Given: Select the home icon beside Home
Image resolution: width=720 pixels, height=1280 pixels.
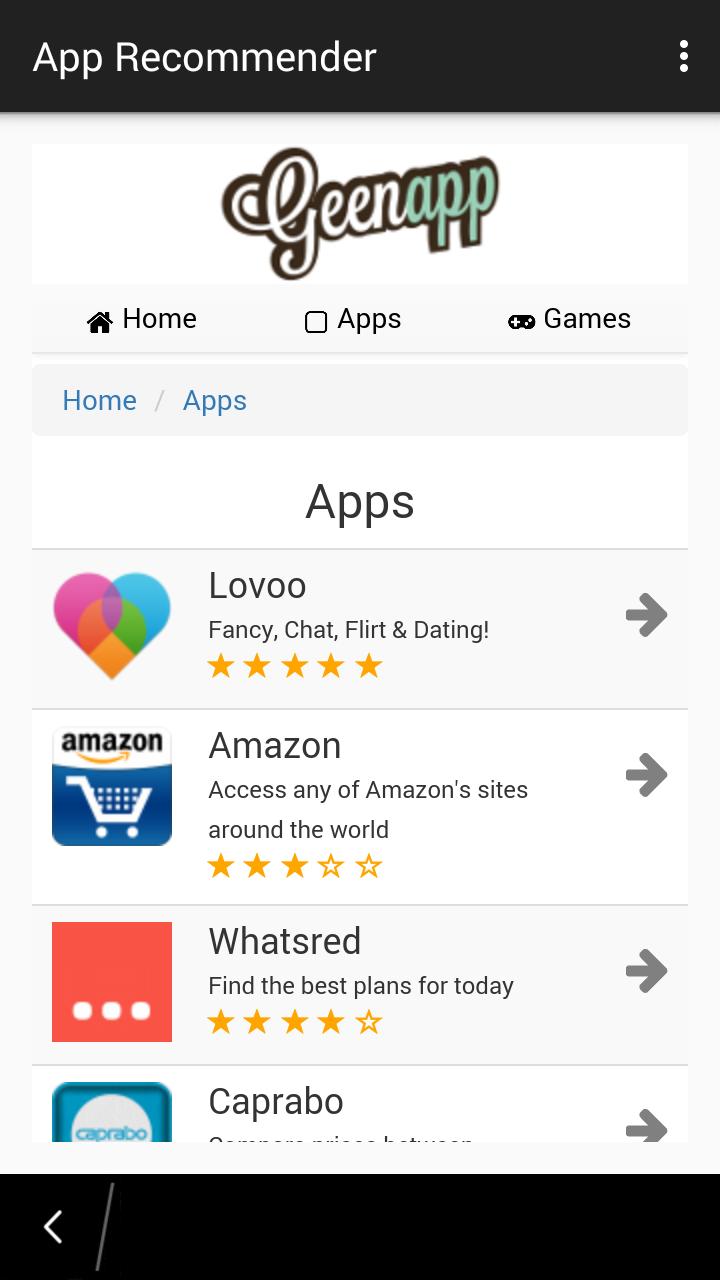Looking at the screenshot, I should pyautogui.click(x=98, y=320).
